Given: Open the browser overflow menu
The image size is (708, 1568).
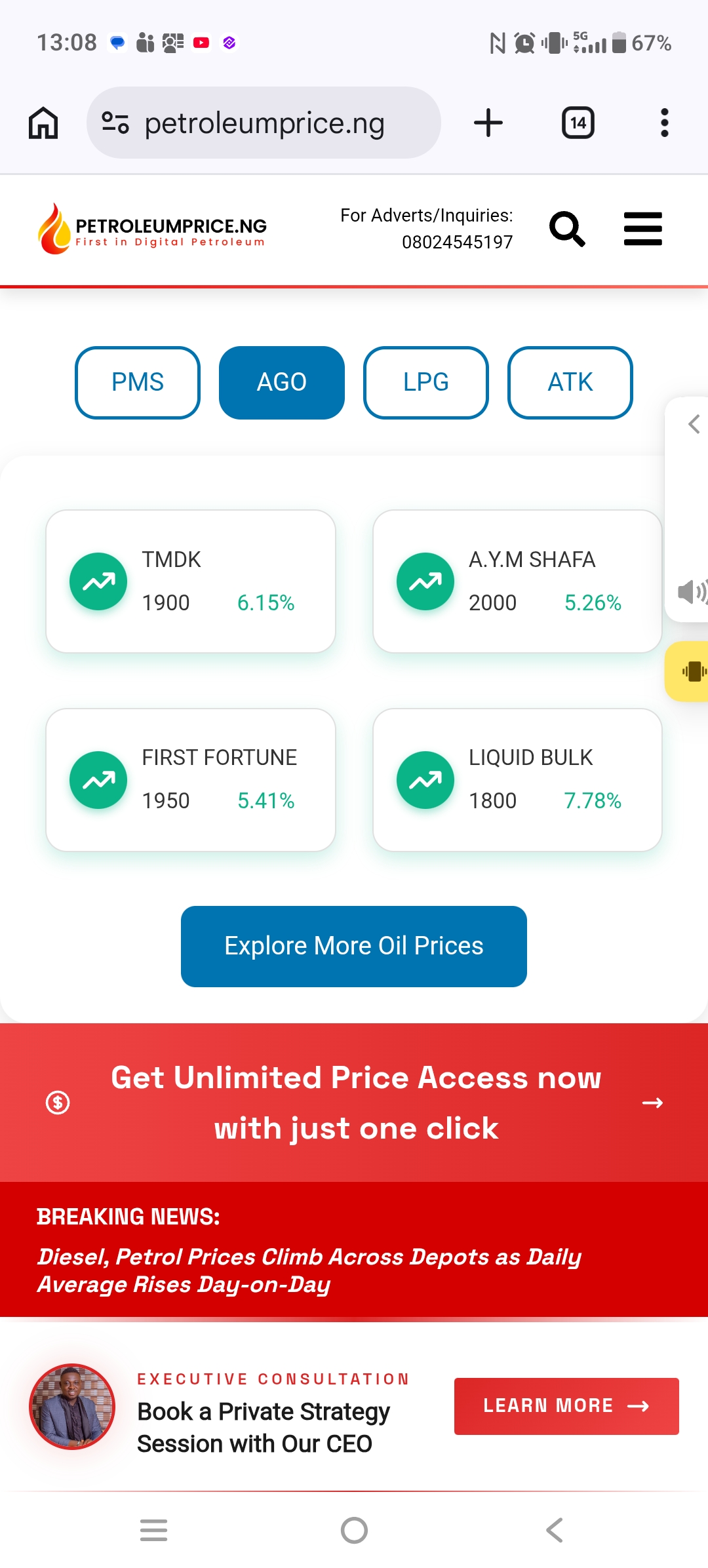Looking at the screenshot, I should tap(665, 123).
